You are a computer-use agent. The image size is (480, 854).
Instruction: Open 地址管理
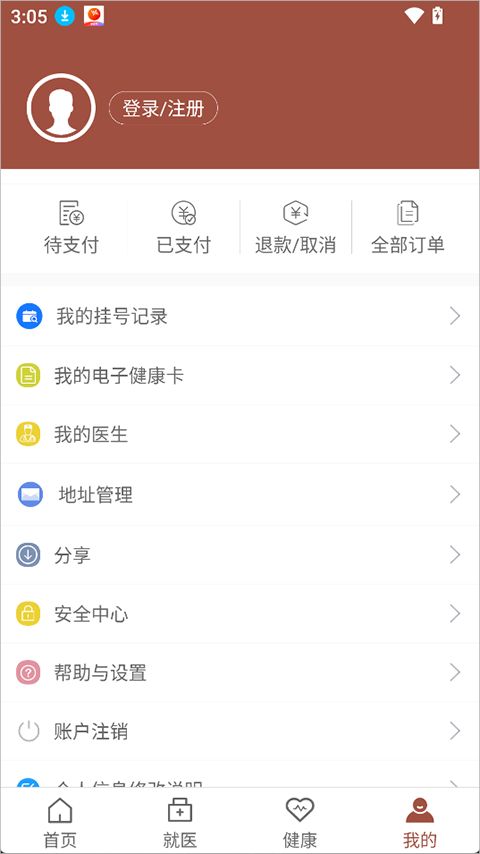coord(240,495)
